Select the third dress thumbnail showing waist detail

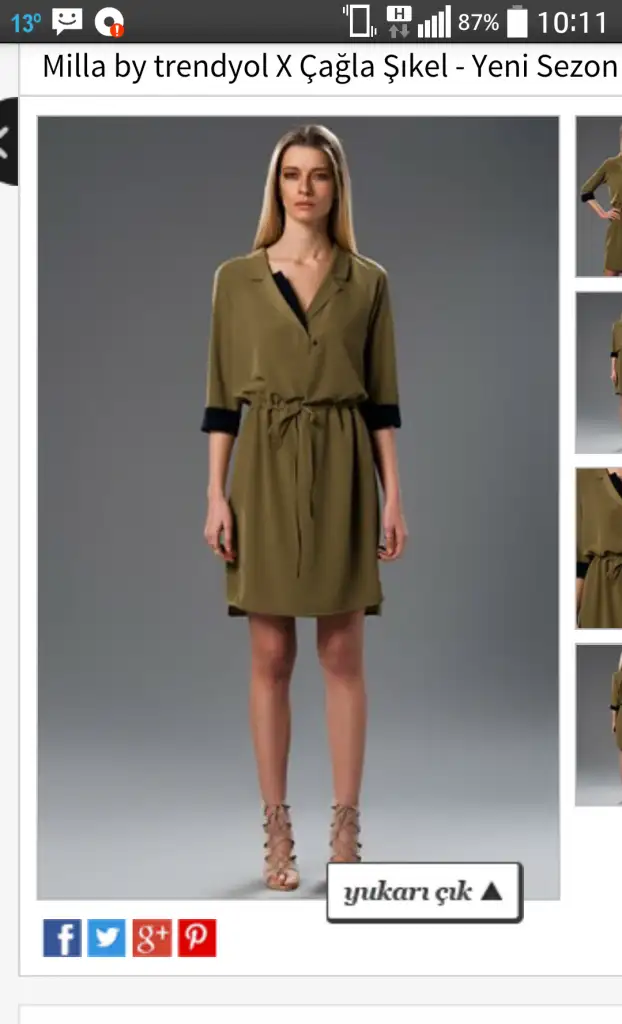coord(599,548)
